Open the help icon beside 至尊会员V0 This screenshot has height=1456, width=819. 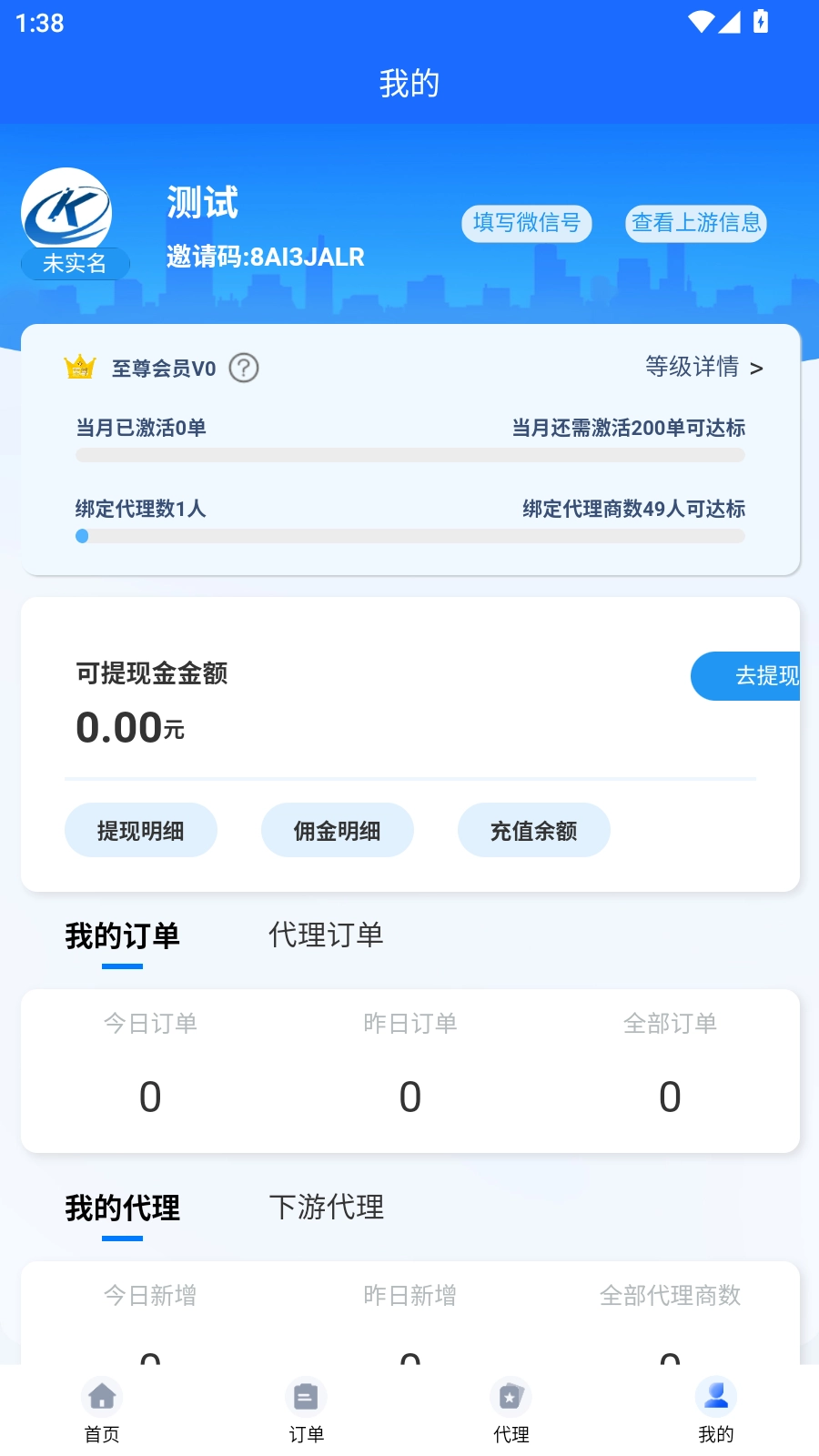pyautogui.click(x=244, y=368)
